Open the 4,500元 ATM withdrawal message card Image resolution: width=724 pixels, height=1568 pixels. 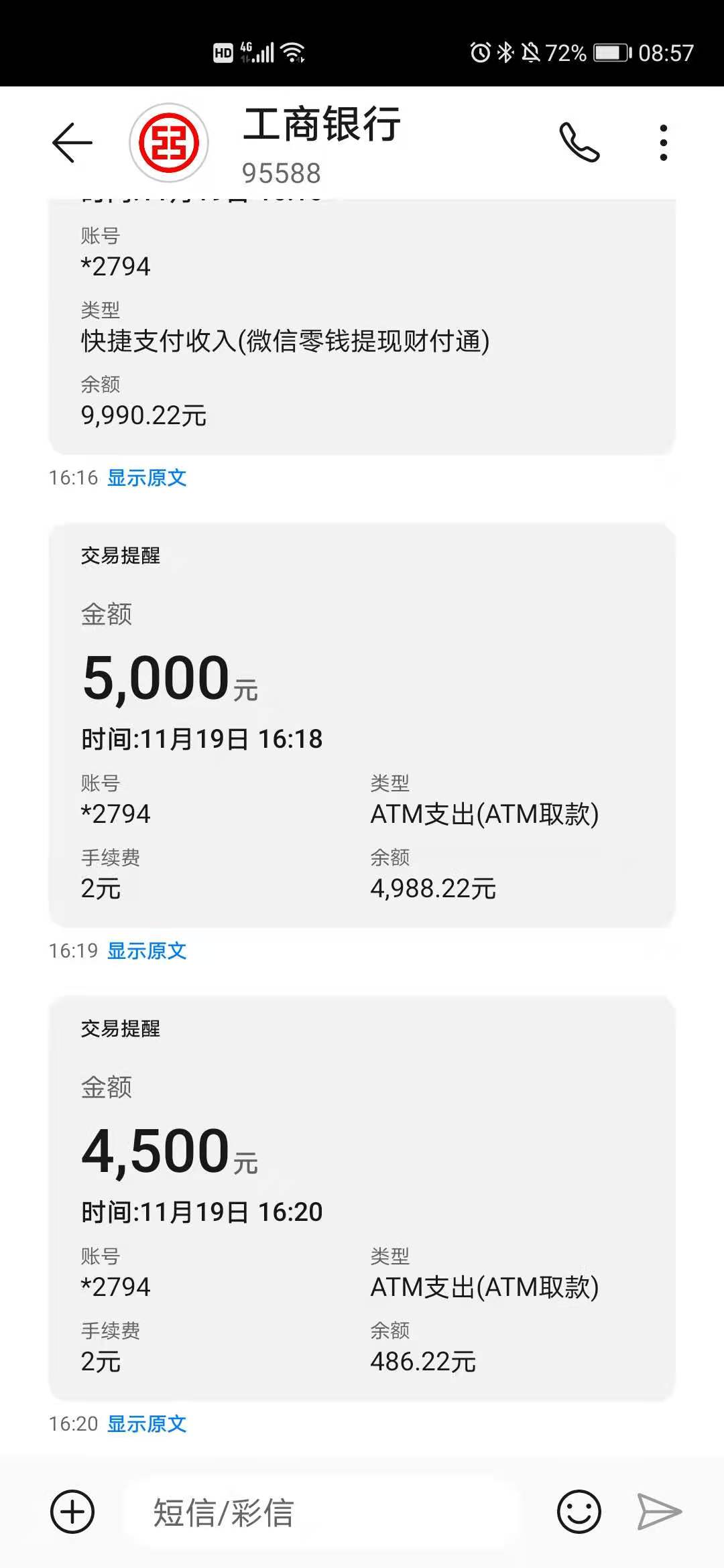pos(362,1199)
